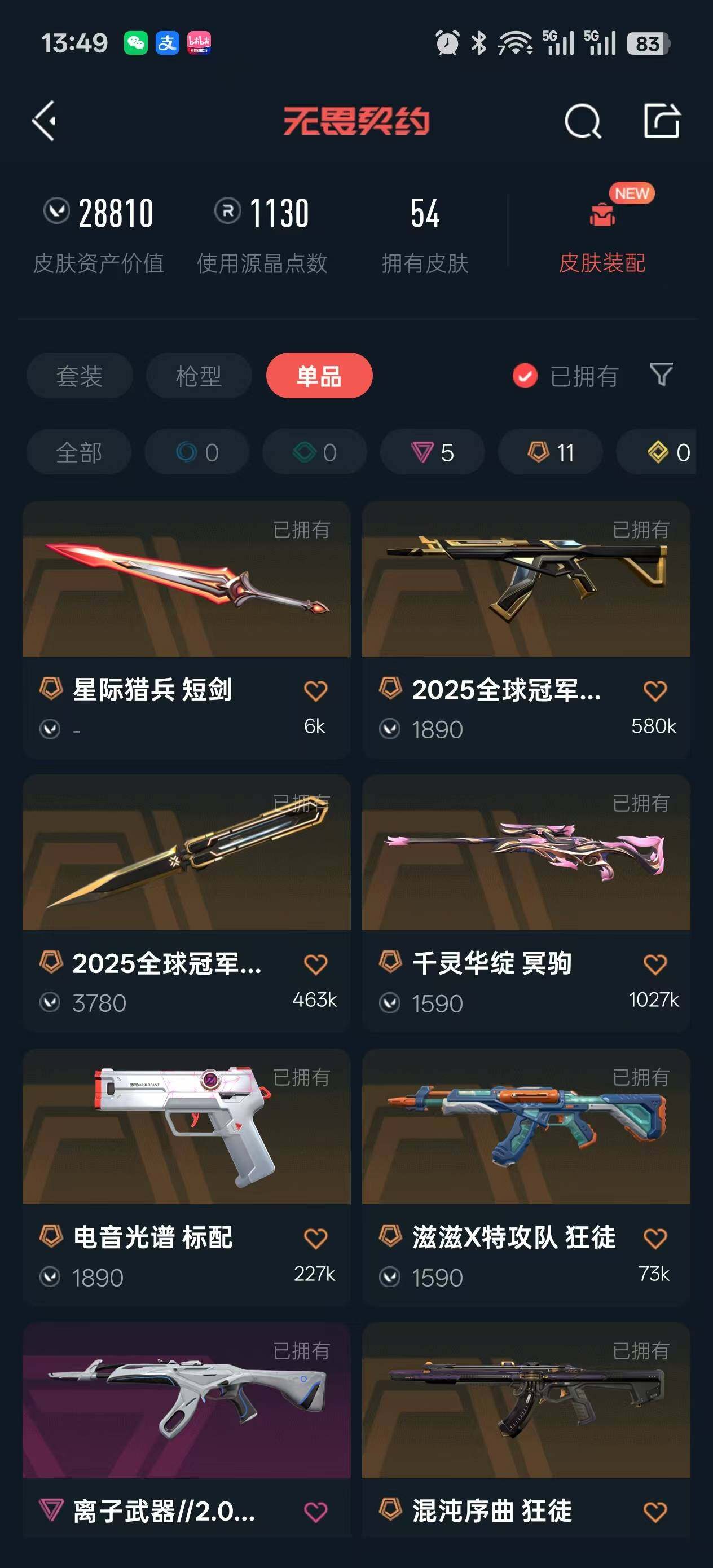Like the 千灵华绽 冥驹 skin

[x=655, y=963]
